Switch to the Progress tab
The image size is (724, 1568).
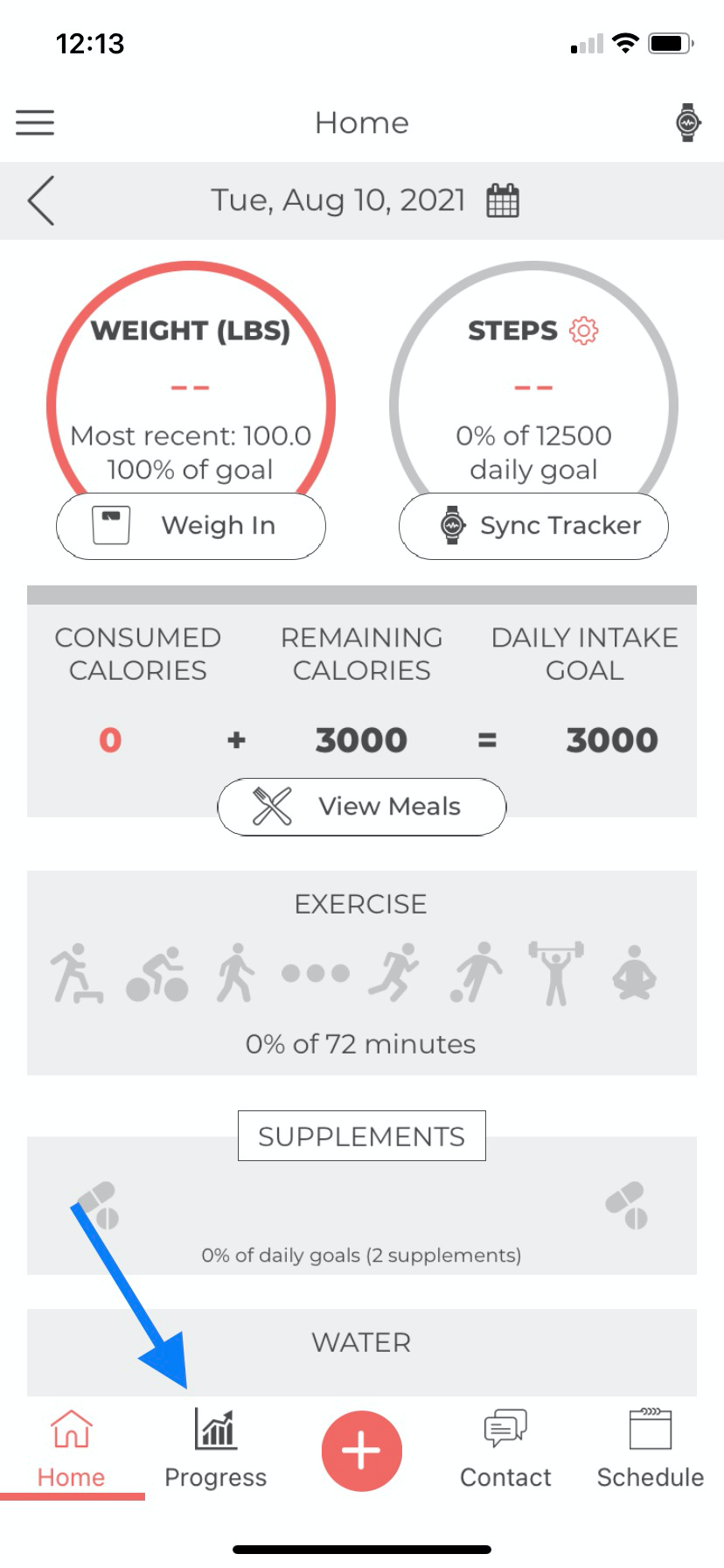[x=215, y=1449]
